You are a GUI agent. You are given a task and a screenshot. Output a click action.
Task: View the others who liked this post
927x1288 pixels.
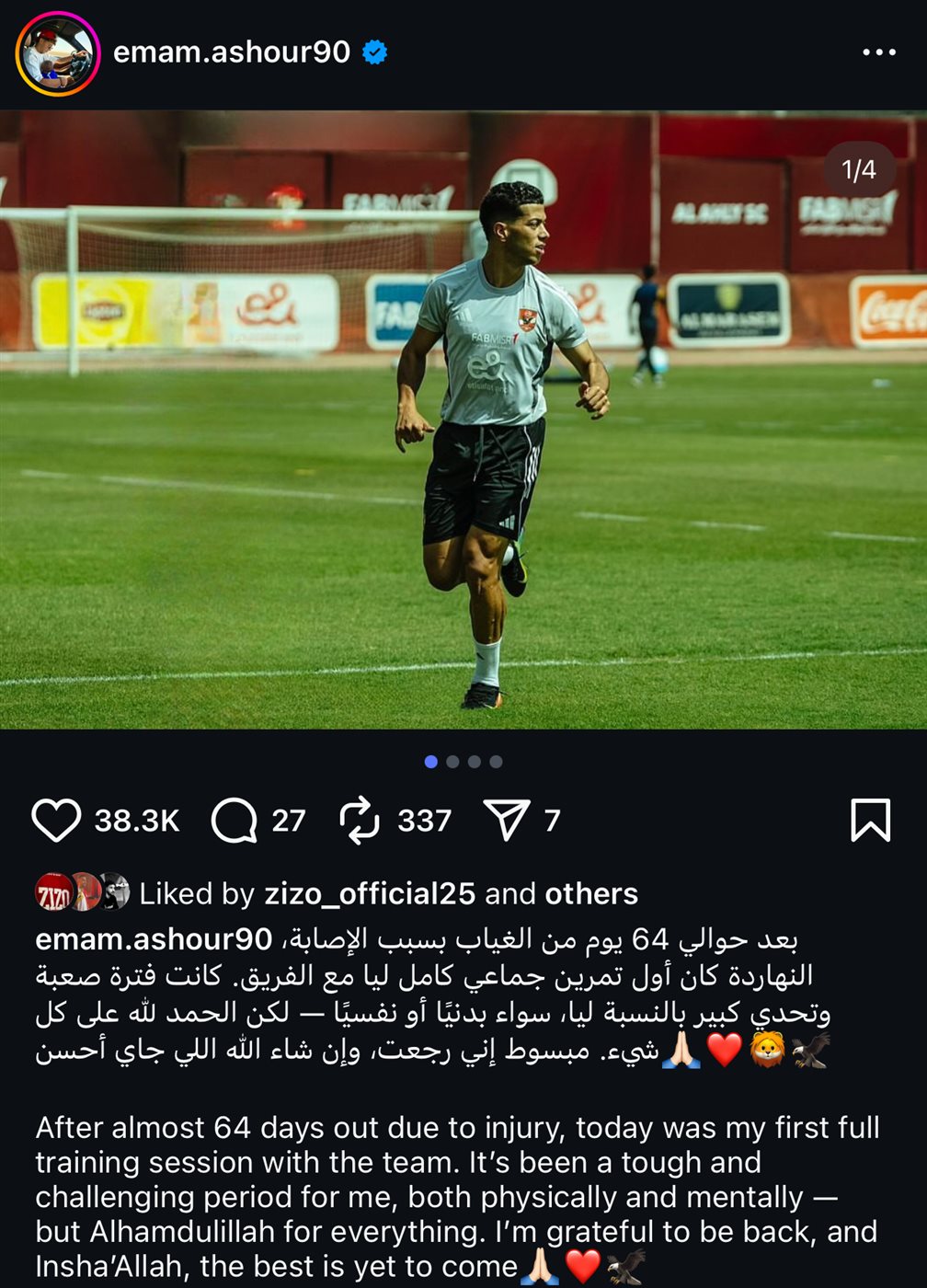pyautogui.click(x=591, y=893)
